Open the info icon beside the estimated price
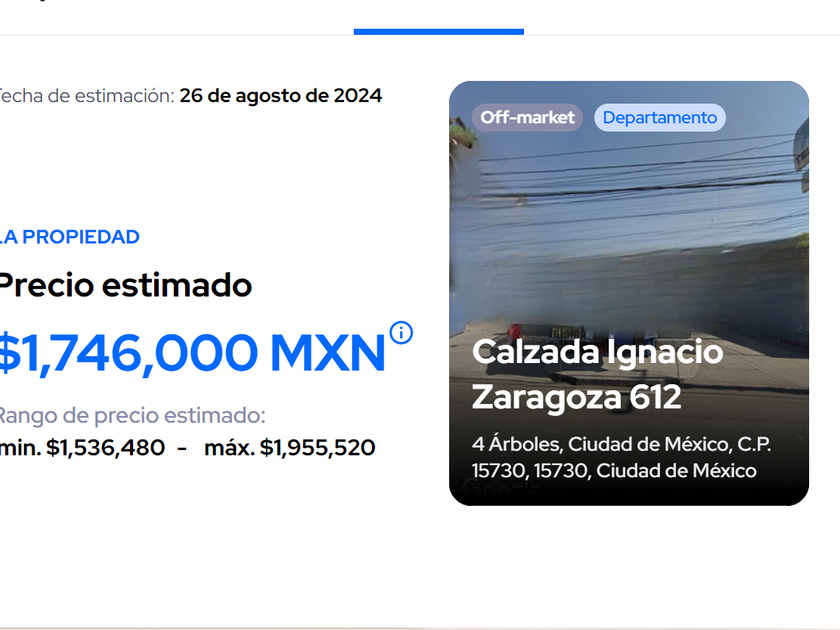 401,333
